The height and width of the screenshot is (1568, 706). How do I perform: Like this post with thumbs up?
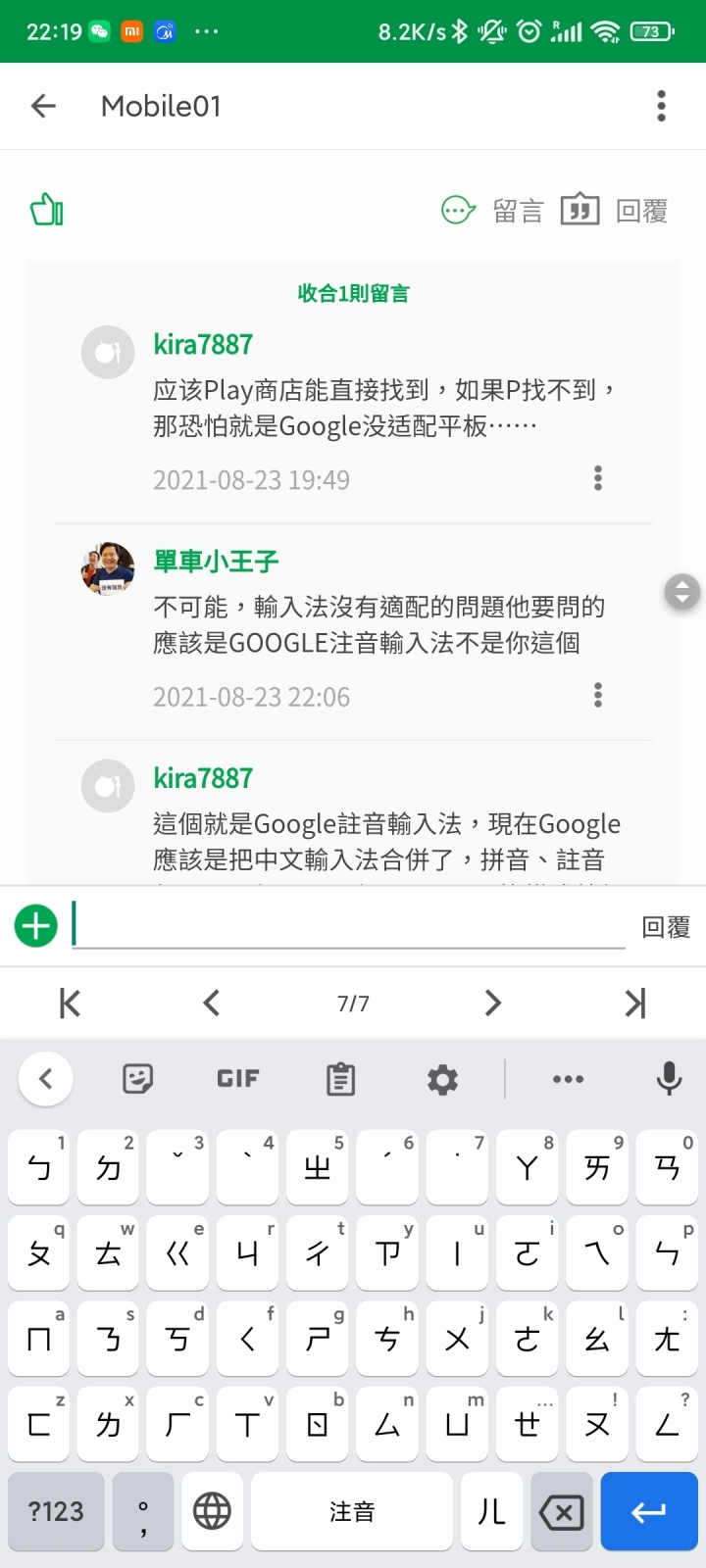tap(47, 210)
